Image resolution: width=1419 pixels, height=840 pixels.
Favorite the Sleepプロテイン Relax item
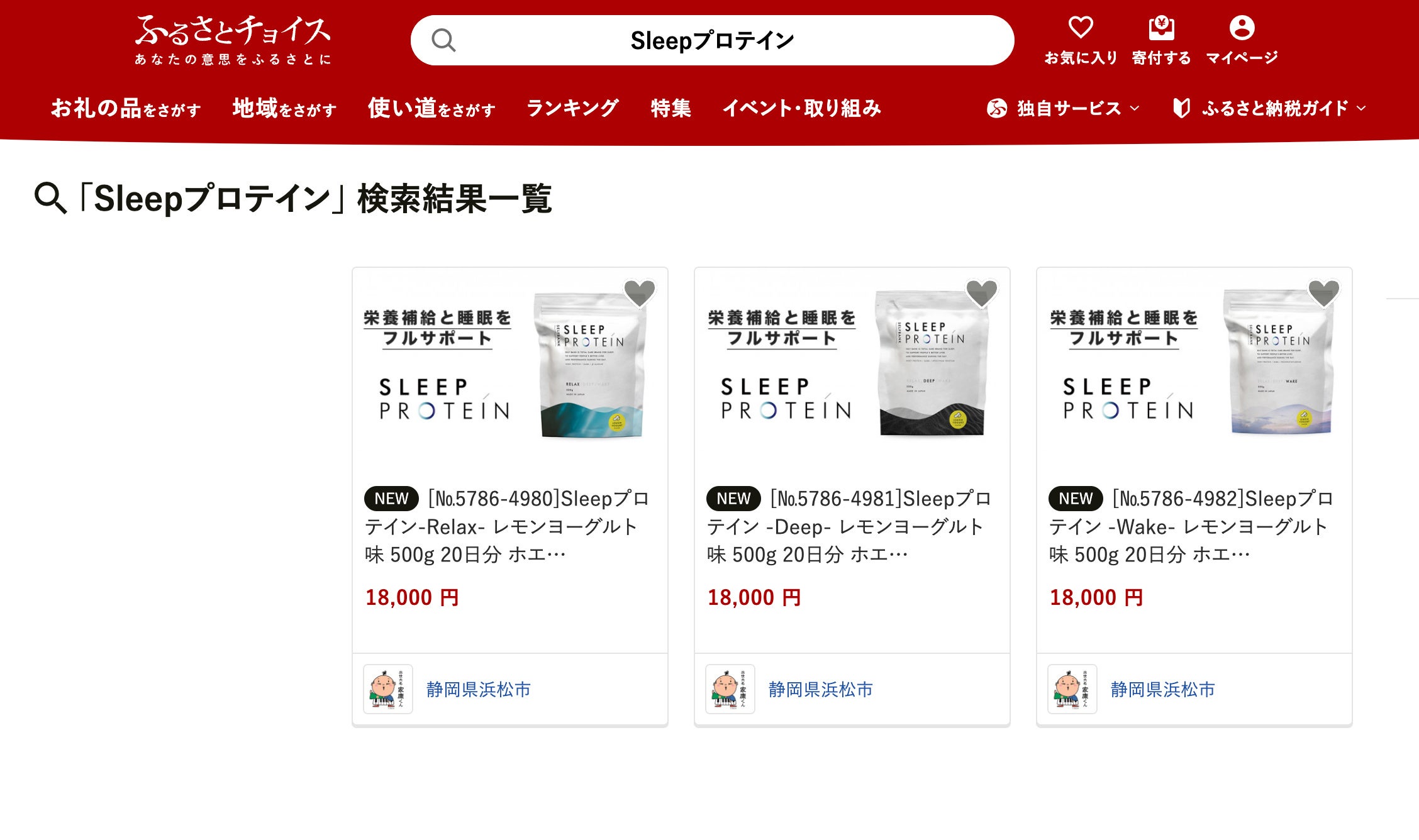tap(640, 292)
